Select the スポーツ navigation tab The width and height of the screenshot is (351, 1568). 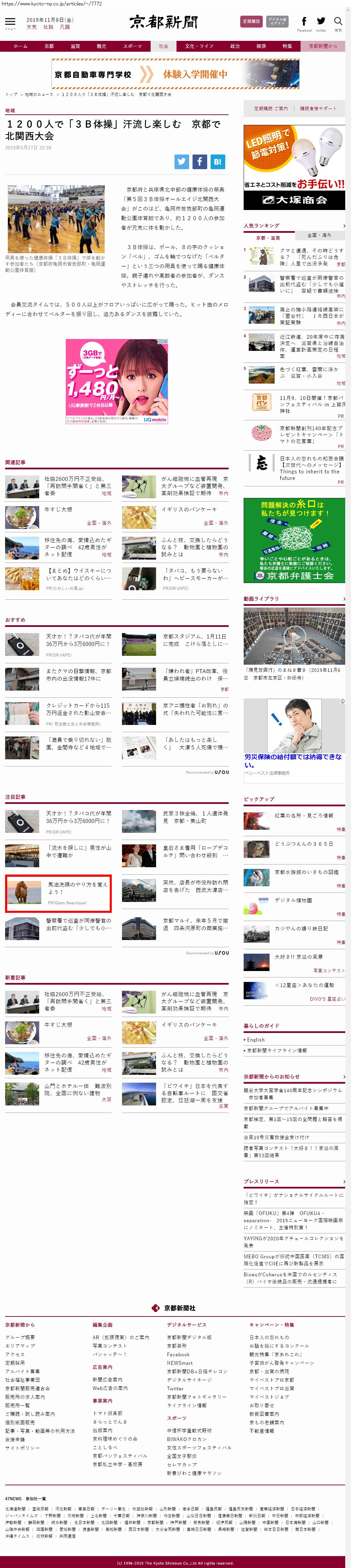[x=132, y=46]
